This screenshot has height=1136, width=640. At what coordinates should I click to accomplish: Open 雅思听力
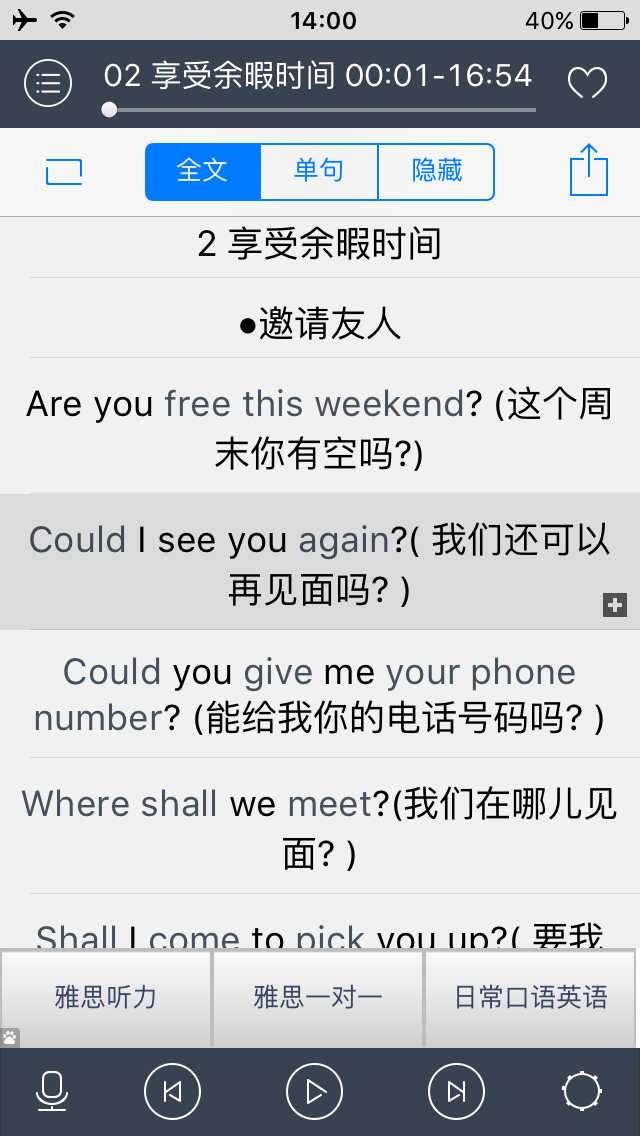point(106,998)
